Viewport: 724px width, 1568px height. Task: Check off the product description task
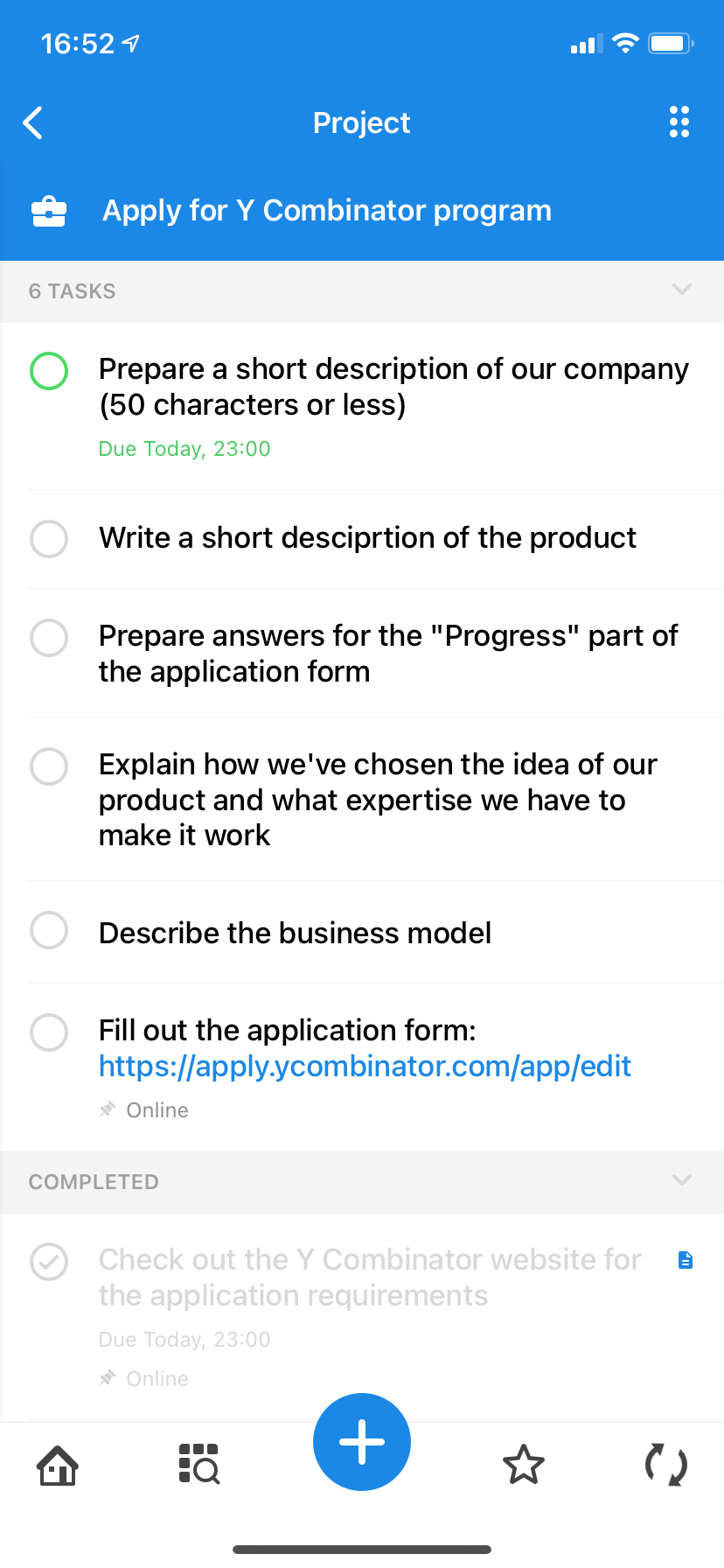(49, 539)
